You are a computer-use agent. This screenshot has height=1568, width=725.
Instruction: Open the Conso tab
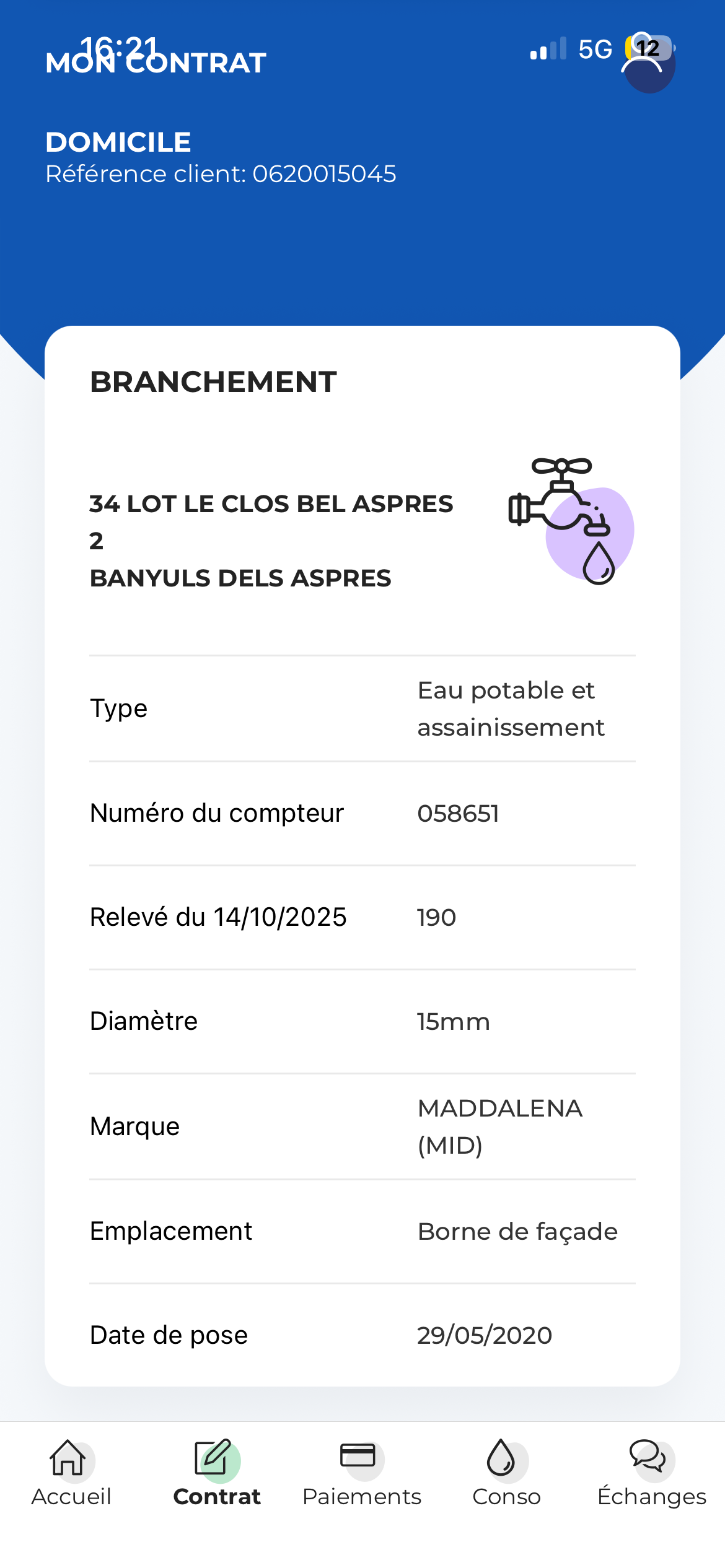[506, 1473]
